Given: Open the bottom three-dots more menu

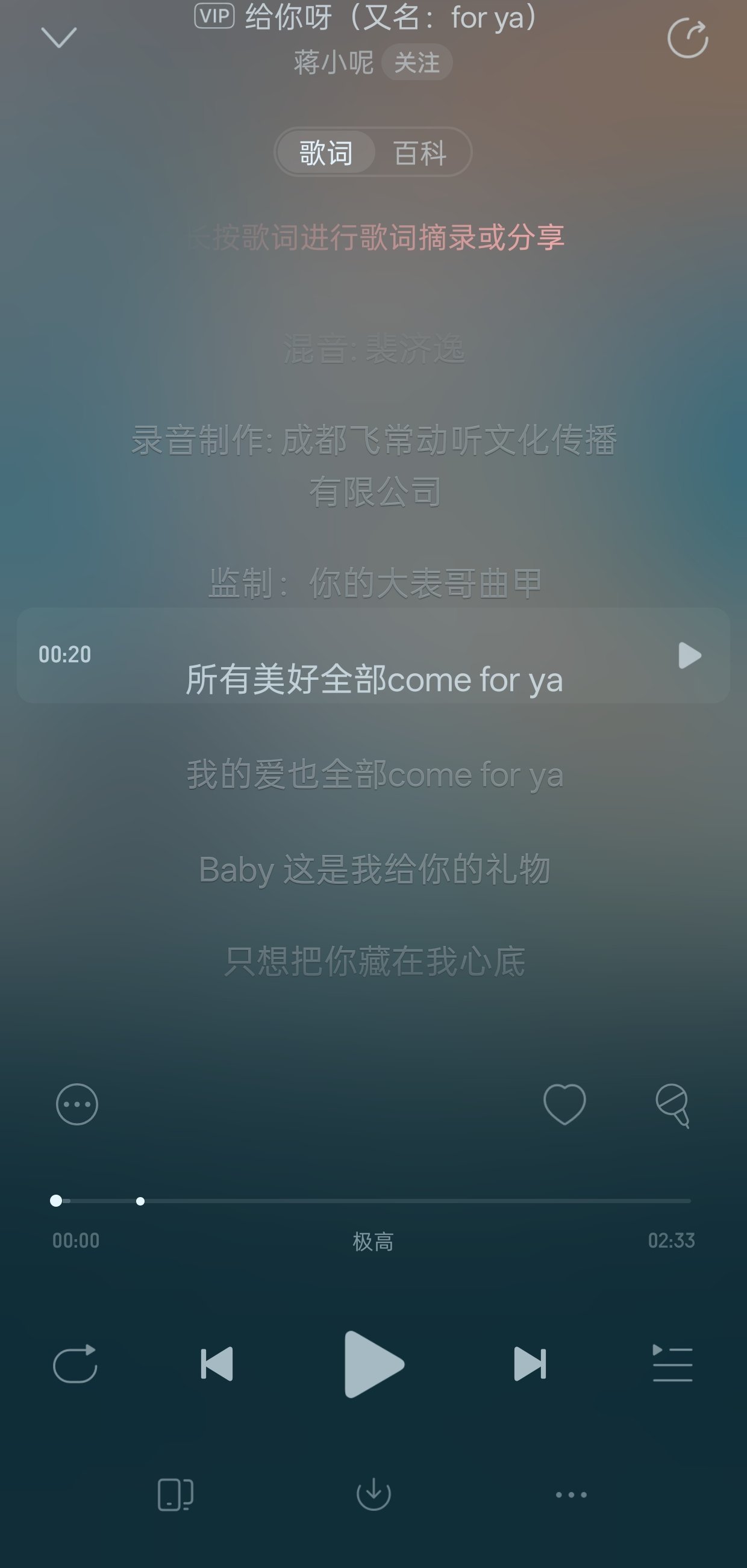Looking at the screenshot, I should coord(571,1495).
